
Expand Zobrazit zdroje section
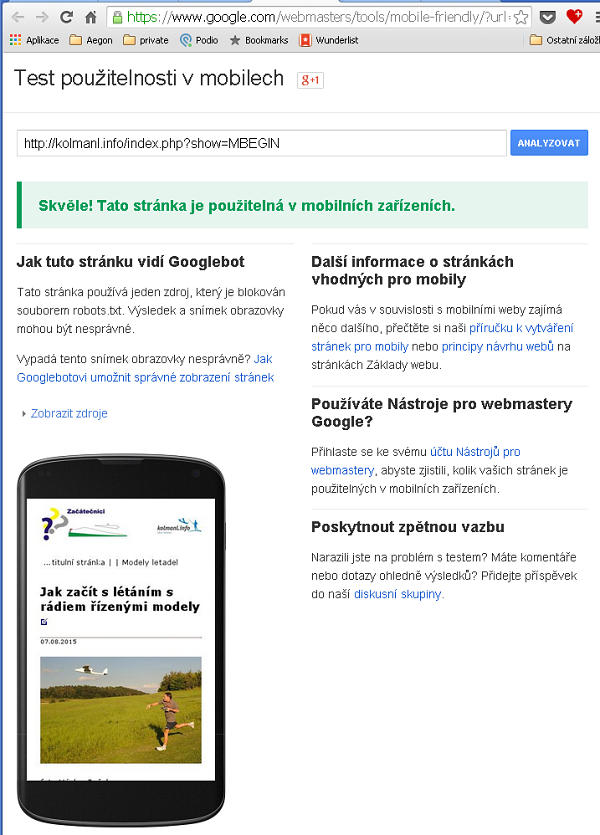(68, 413)
